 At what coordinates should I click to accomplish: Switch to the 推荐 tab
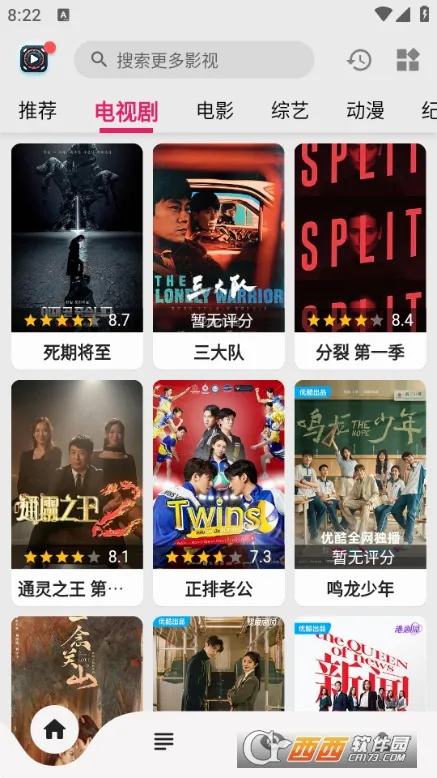coord(38,110)
